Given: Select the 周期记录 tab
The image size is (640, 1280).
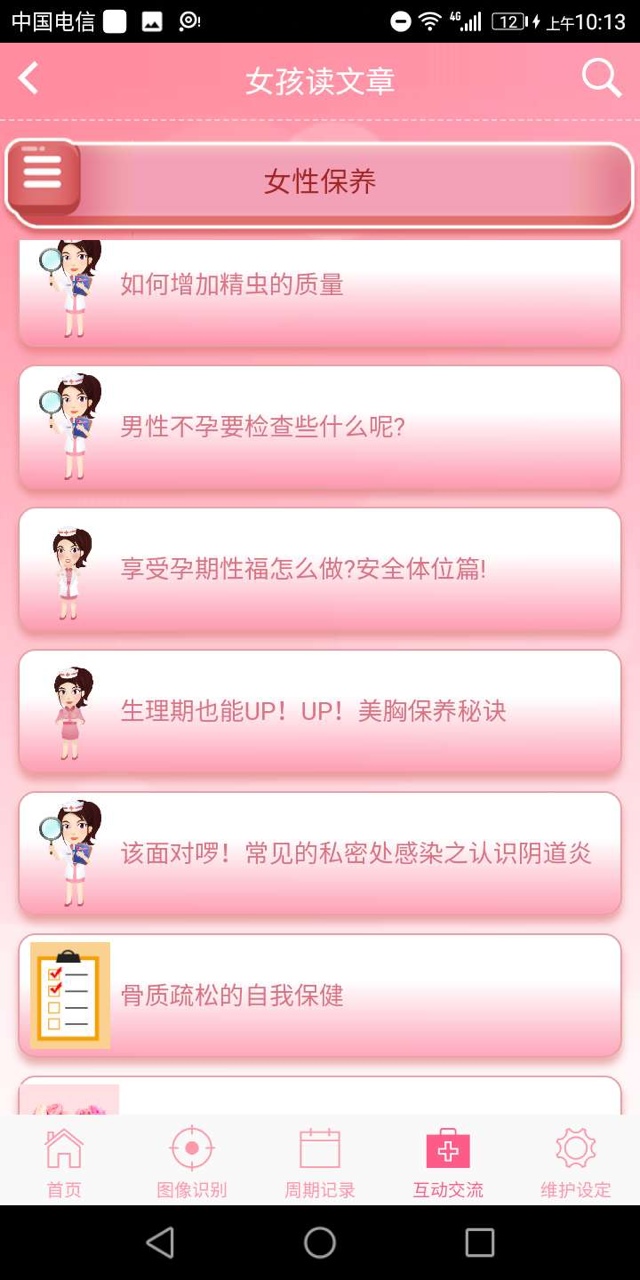Looking at the screenshot, I should click(320, 1162).
